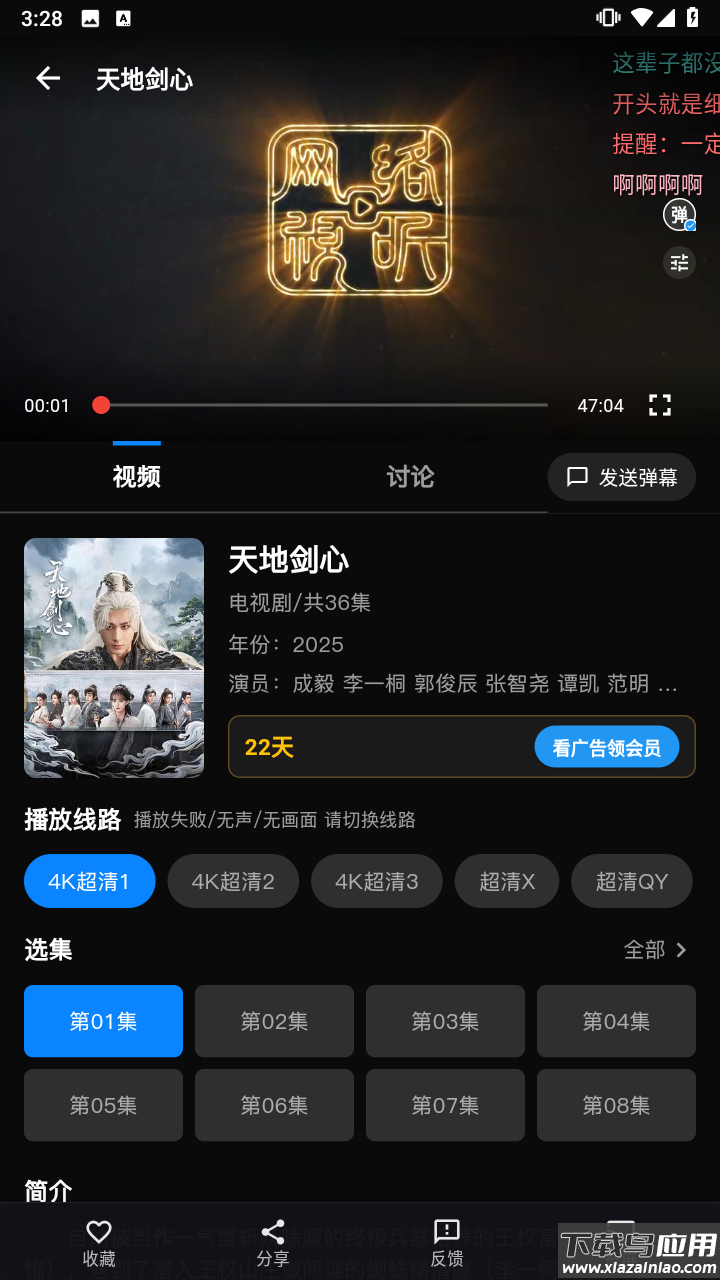Image resolution: width=720 pixels, height=1280 pixels.
Task: Select the 超清X playback line
Action: [x=507, y=881]
